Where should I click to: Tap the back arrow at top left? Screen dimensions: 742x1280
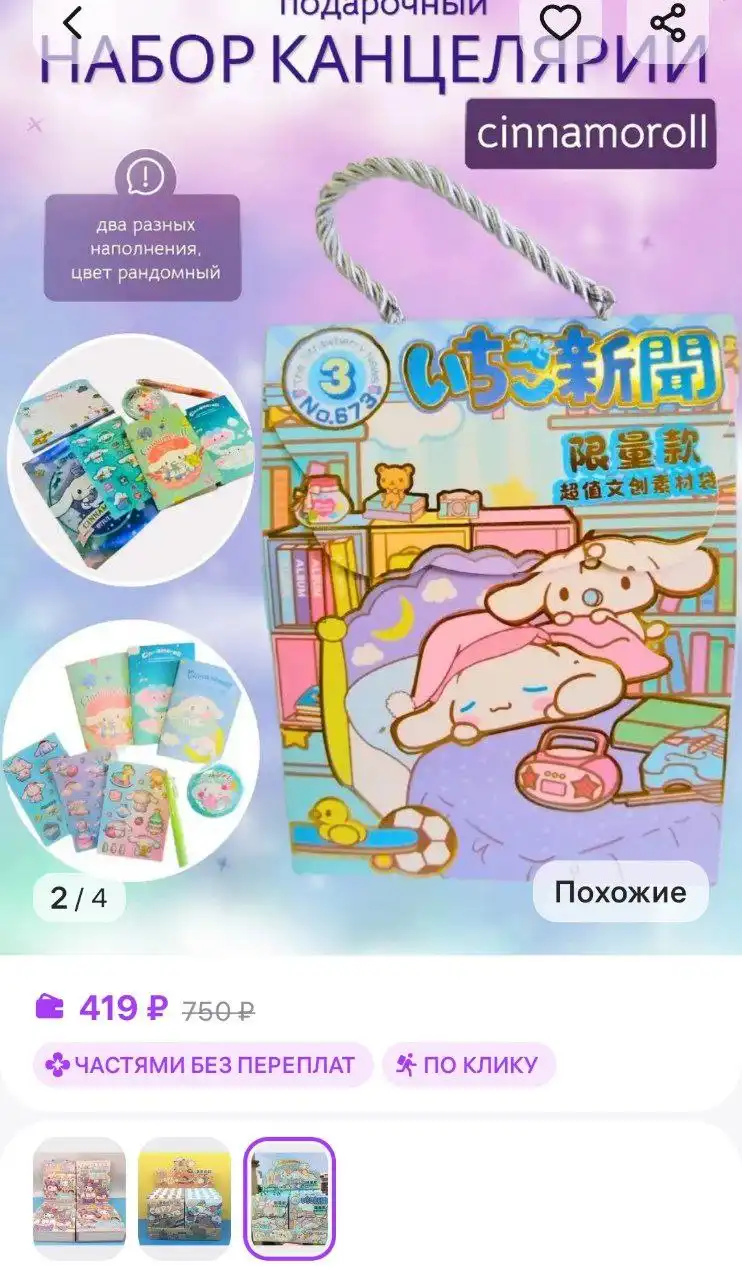(72, 20)
